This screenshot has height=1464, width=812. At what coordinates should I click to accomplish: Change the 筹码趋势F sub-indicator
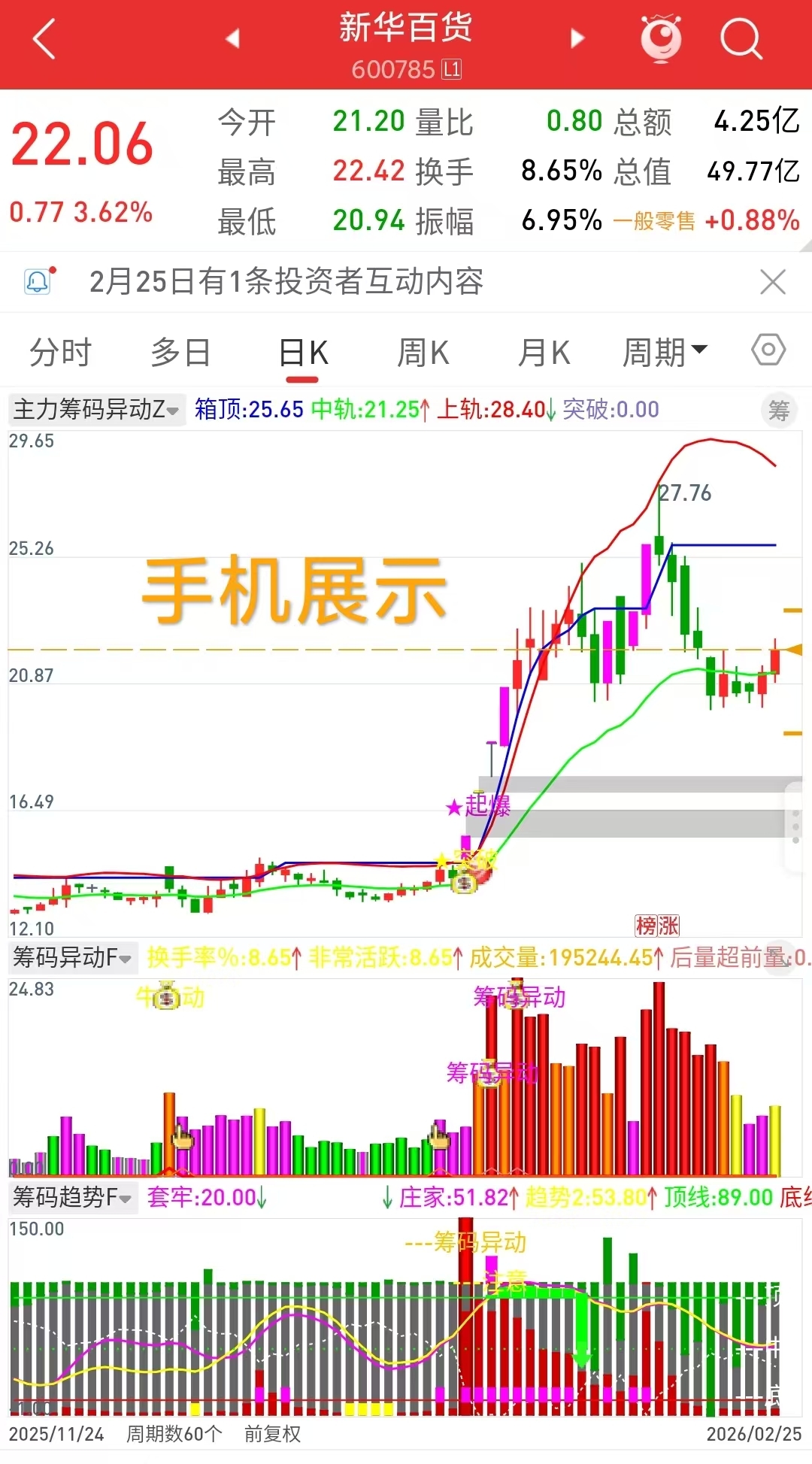click(x=72, y=1196)
